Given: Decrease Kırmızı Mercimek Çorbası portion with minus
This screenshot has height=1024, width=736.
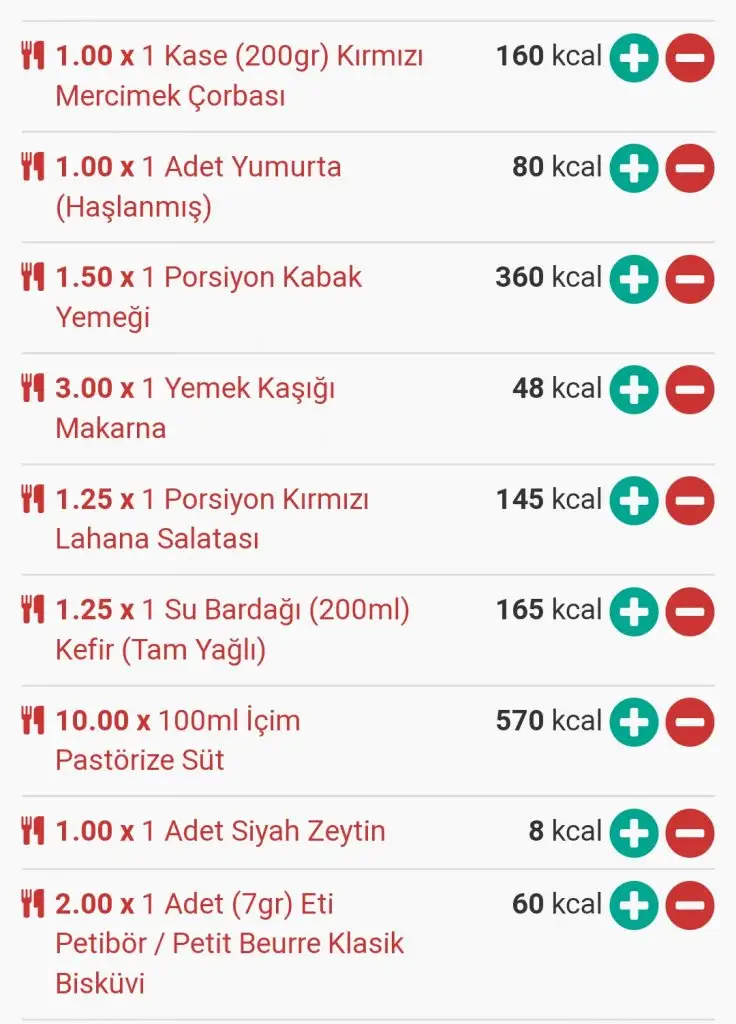Looking at the screenshot, I should (690, 57).
